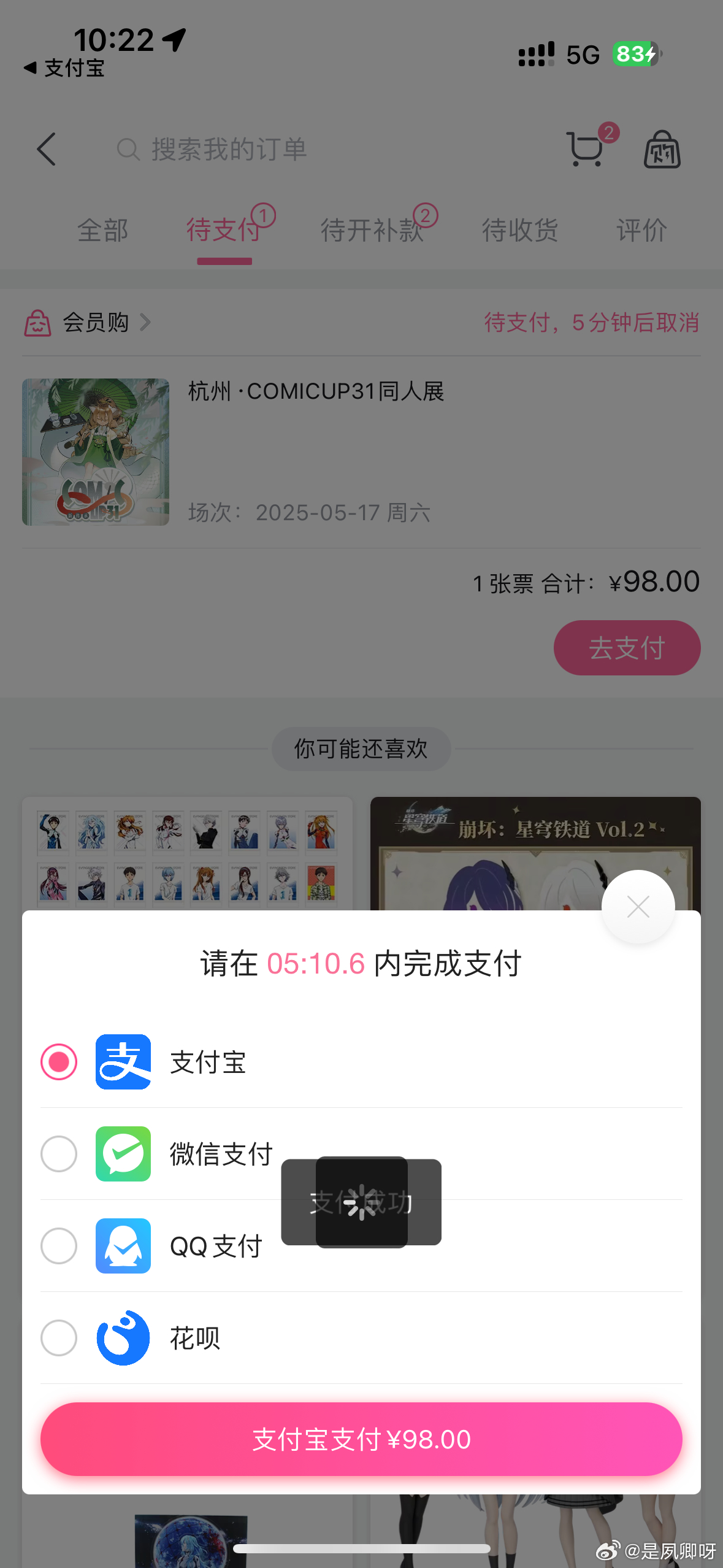Open the 会员购 shop bag icon
Screen dimensions: 723x1568
click(662, 149)
